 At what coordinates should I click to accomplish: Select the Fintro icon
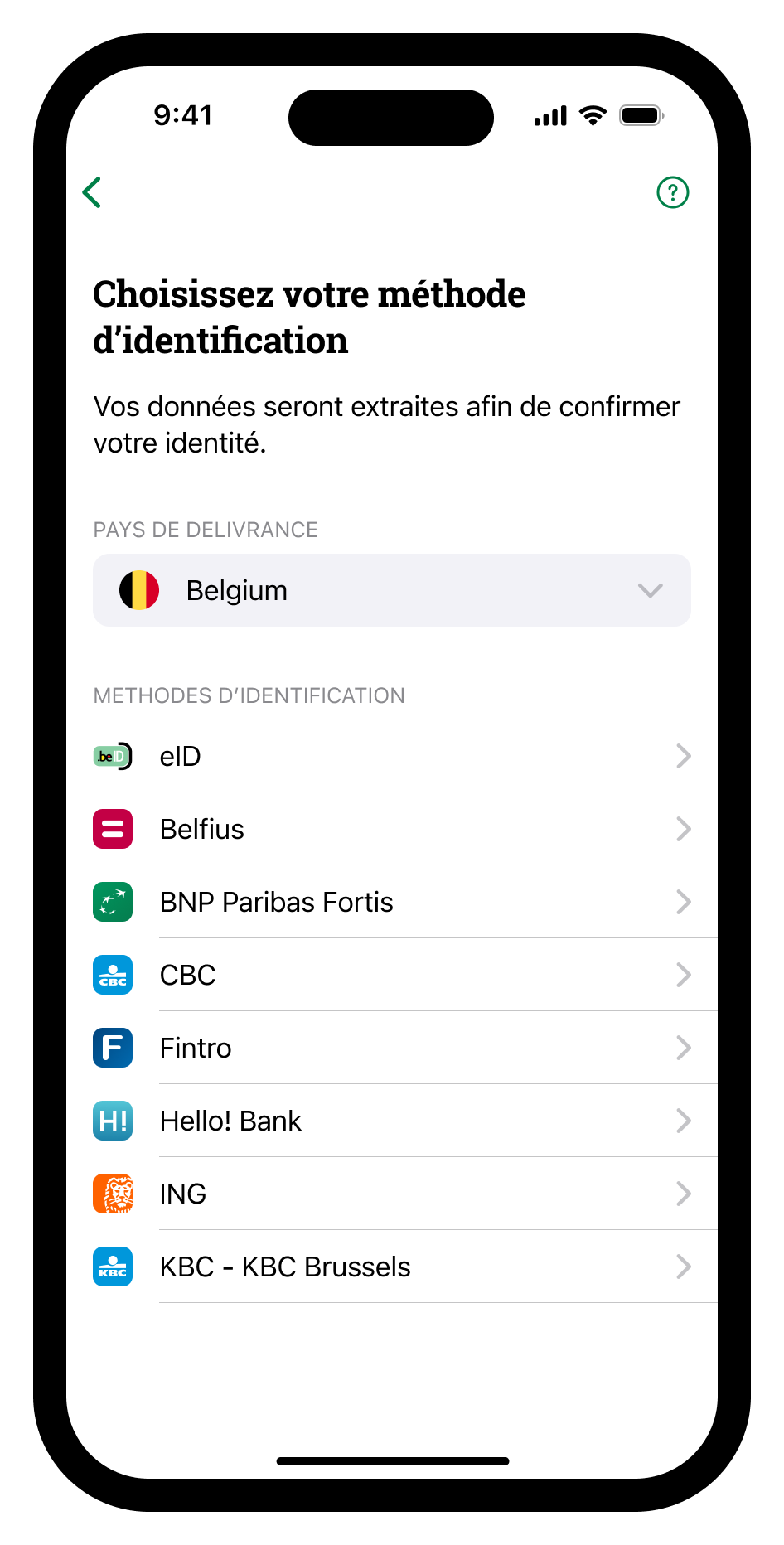[x=112, y=1048]
